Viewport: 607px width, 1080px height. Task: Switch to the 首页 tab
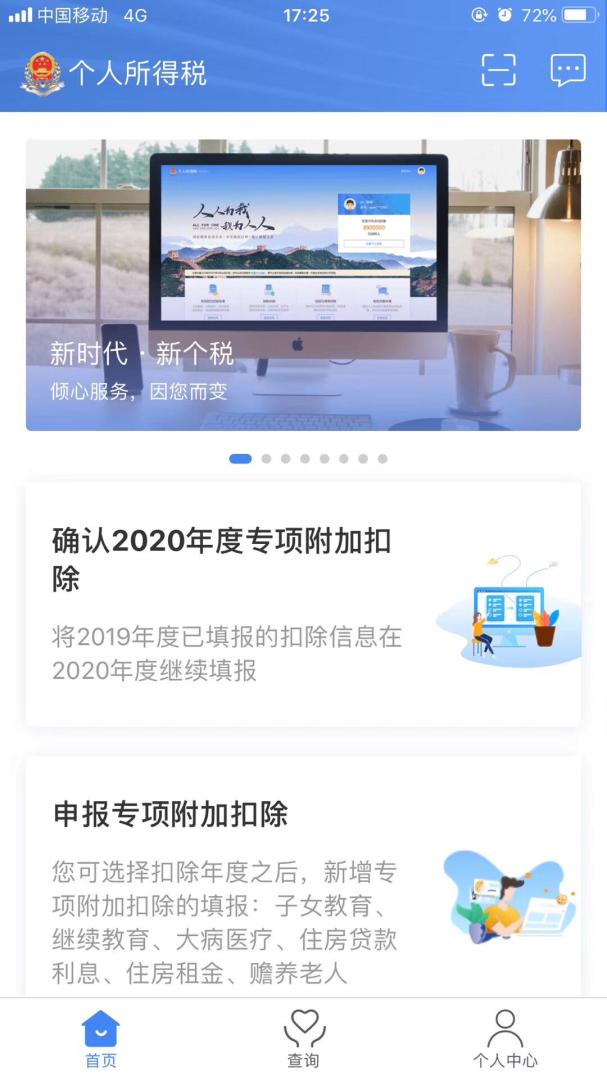tap(101, 1039)
